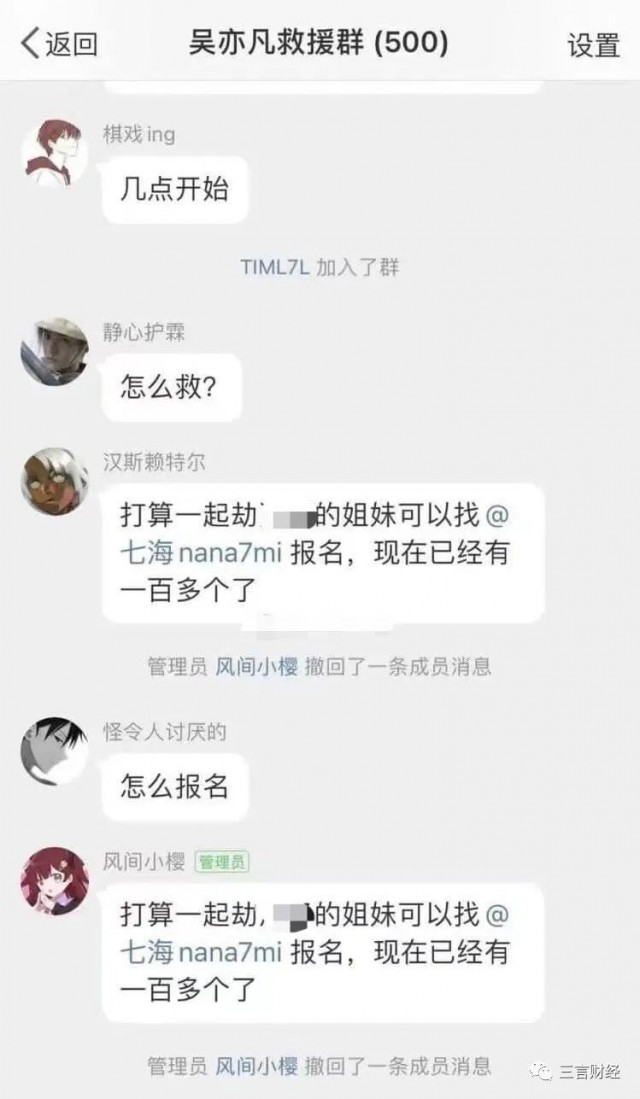Open 风间小樱 in the first recall notice
The image size is (640, 1099).
[257, 666]
